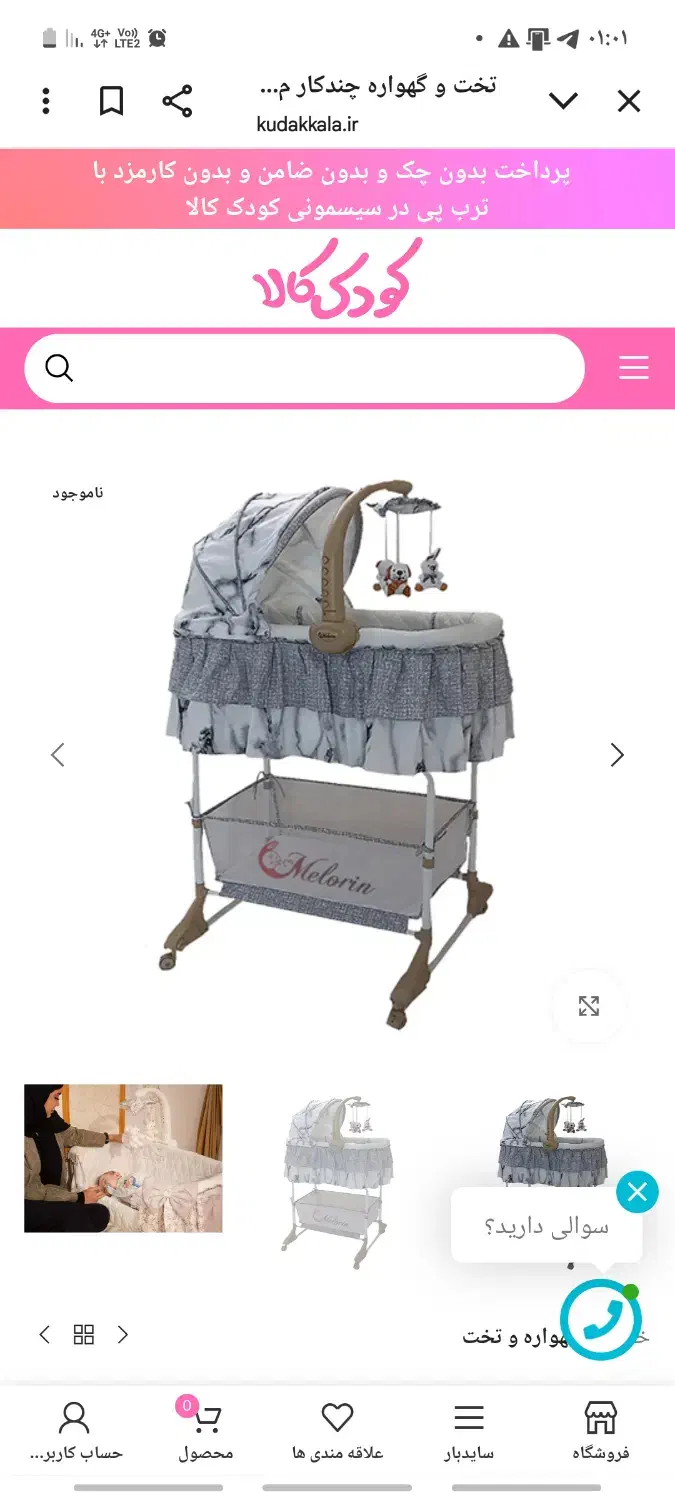The width and height of the screenshot is (675, 1500).
Task: Open علاقه مندی ها wishlist tab
Action: tap(338, 1432)
